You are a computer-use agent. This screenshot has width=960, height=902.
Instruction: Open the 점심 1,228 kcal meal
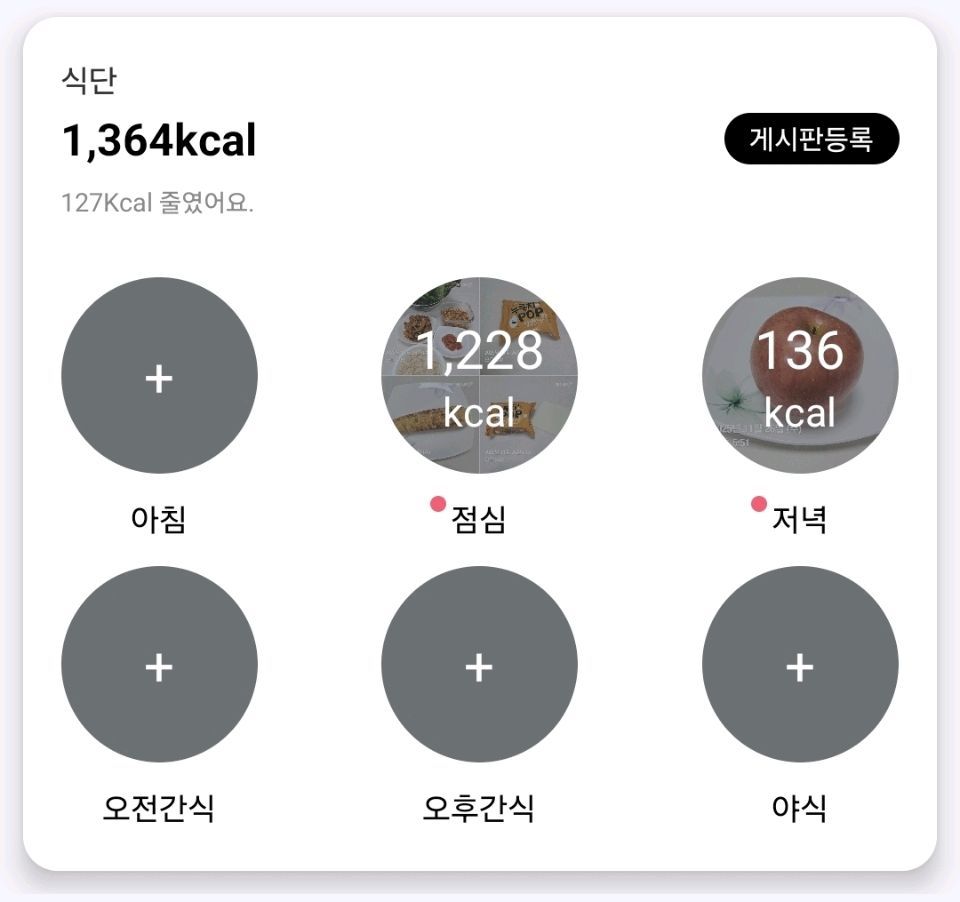[x=479, y=376]
